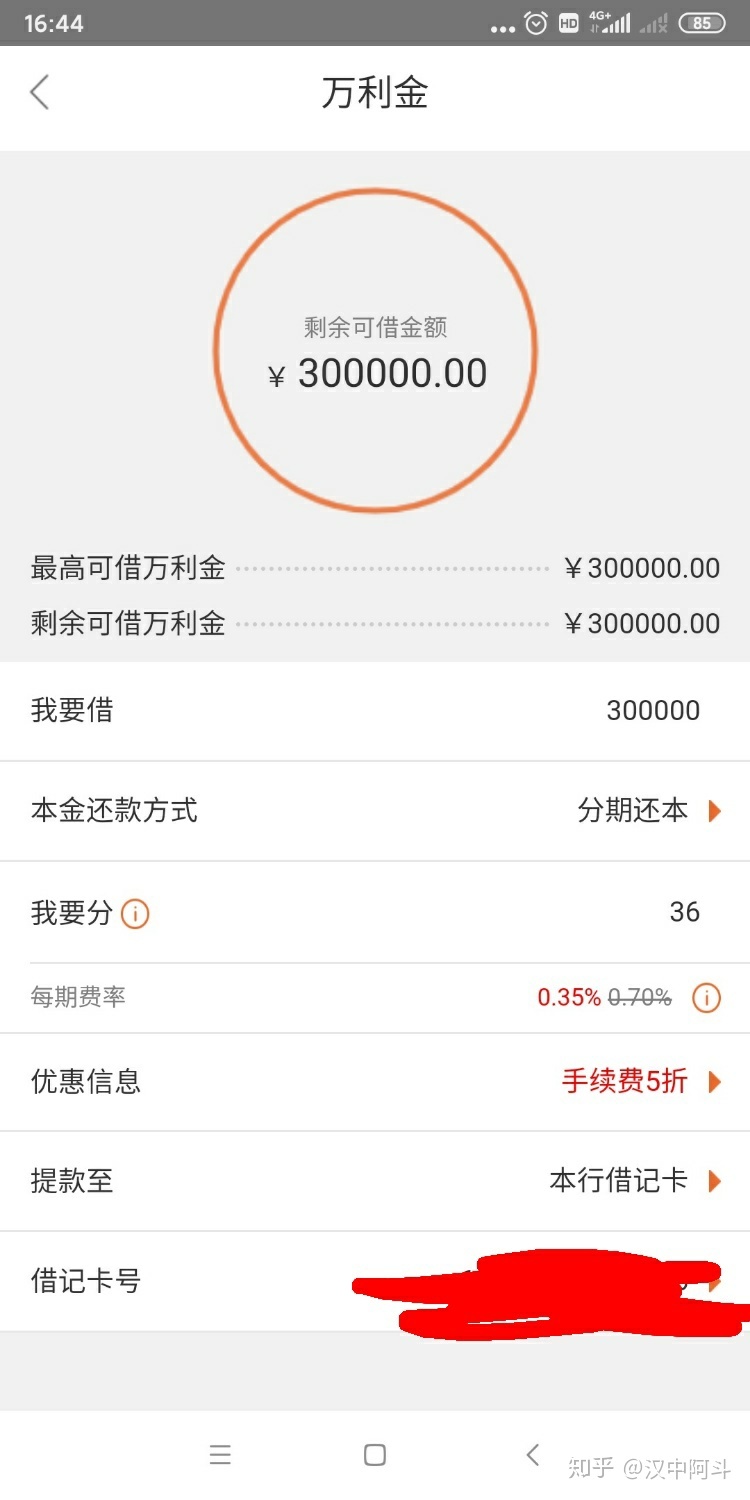Viewport: 750px width, 1500px height.
Task: Show 每期费率 rate details info icon
Action: [x=706, y=997]
